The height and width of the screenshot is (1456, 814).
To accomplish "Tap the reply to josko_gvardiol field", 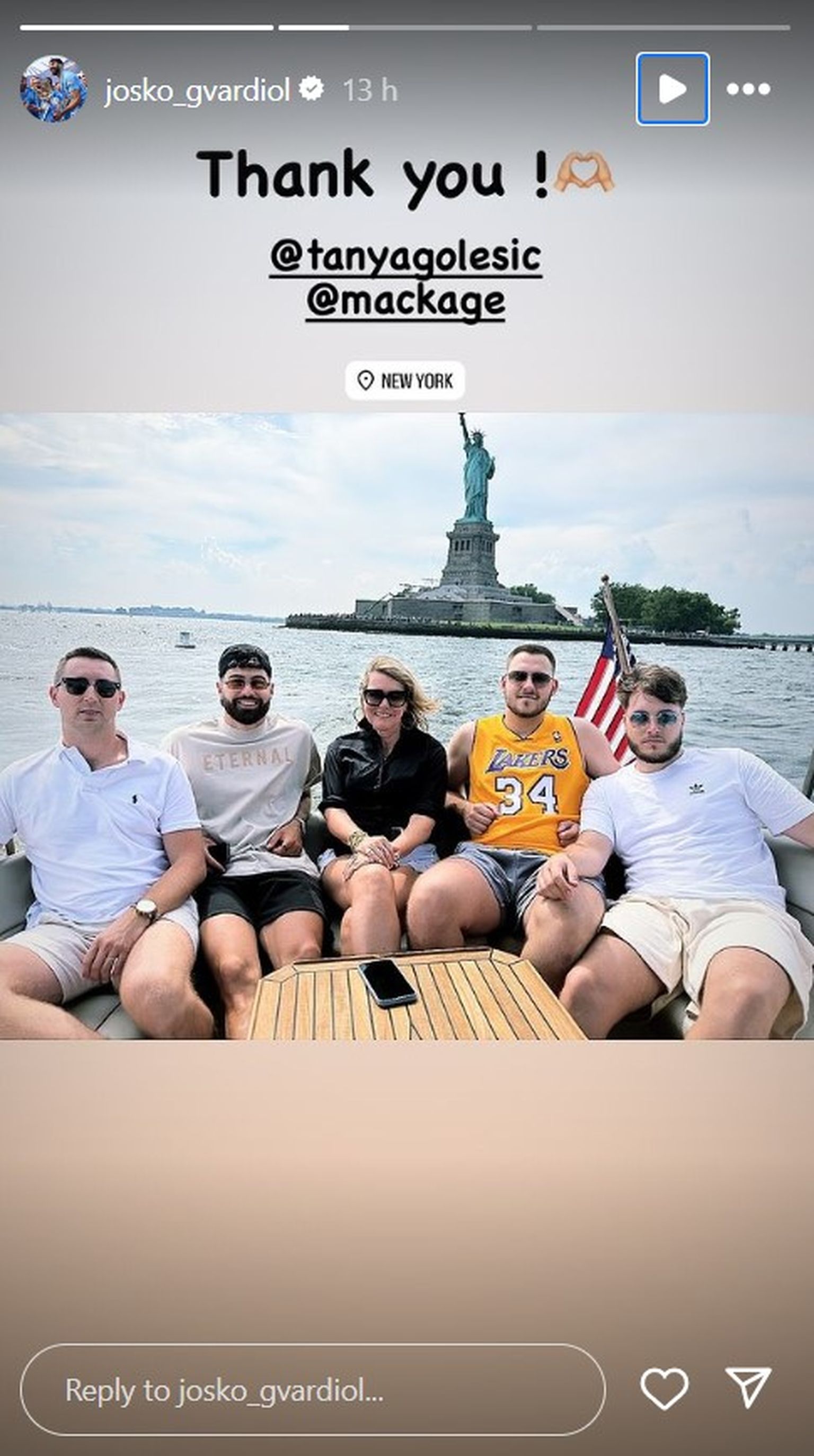I will coord(312,1389).
